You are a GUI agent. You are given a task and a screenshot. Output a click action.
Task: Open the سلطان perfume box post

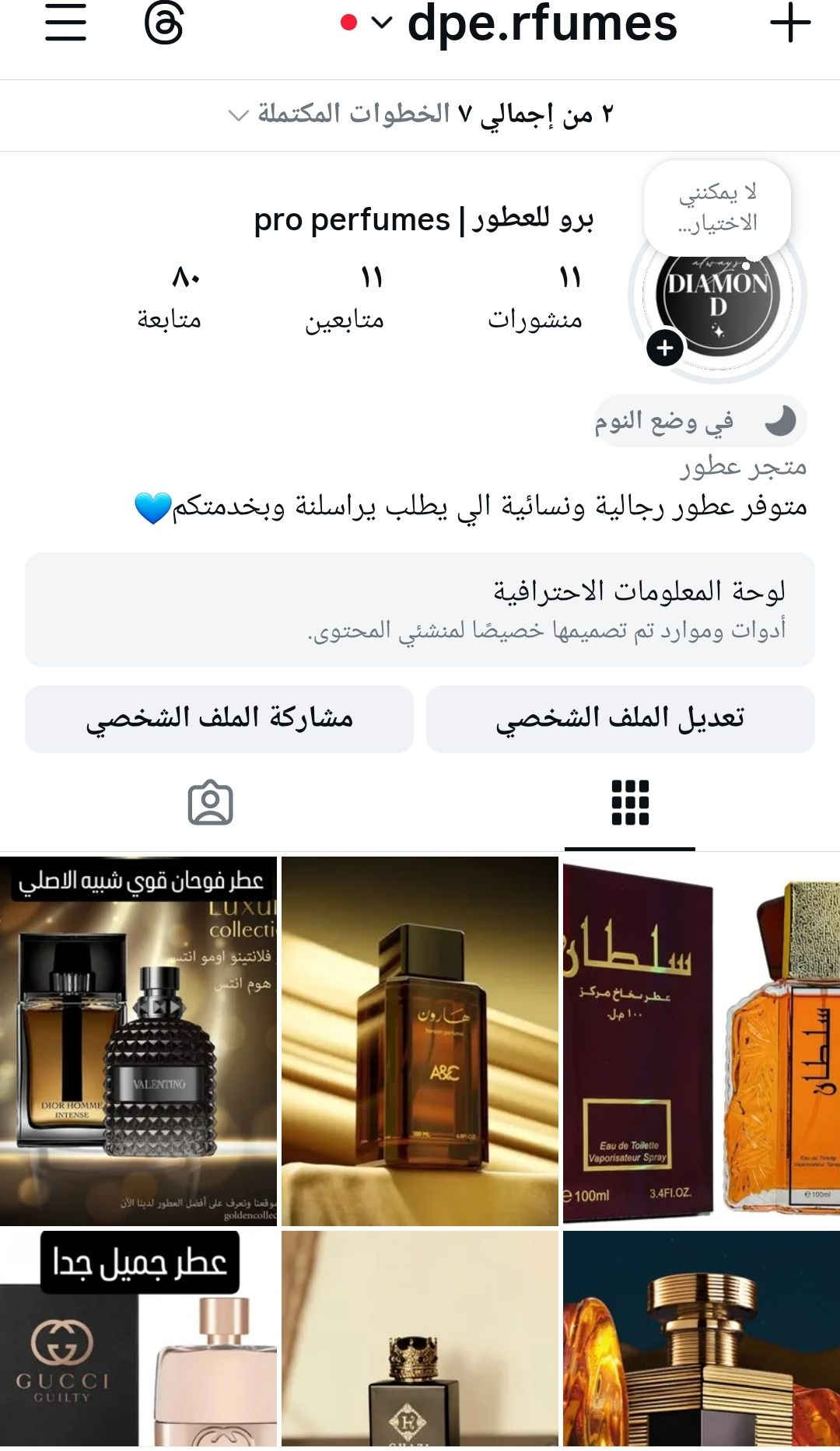pos(701,1040)
